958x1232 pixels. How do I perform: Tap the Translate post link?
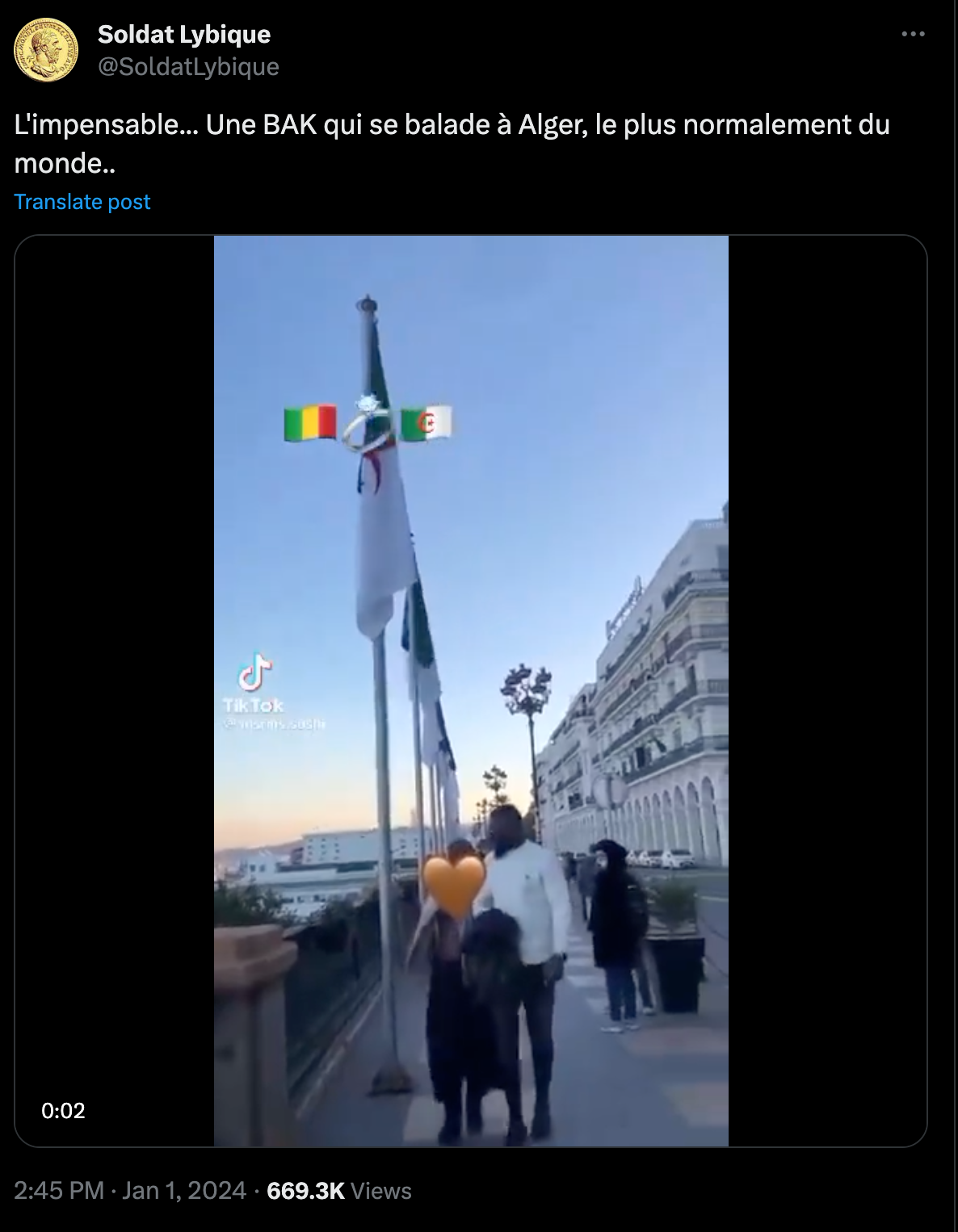point(82,202)
